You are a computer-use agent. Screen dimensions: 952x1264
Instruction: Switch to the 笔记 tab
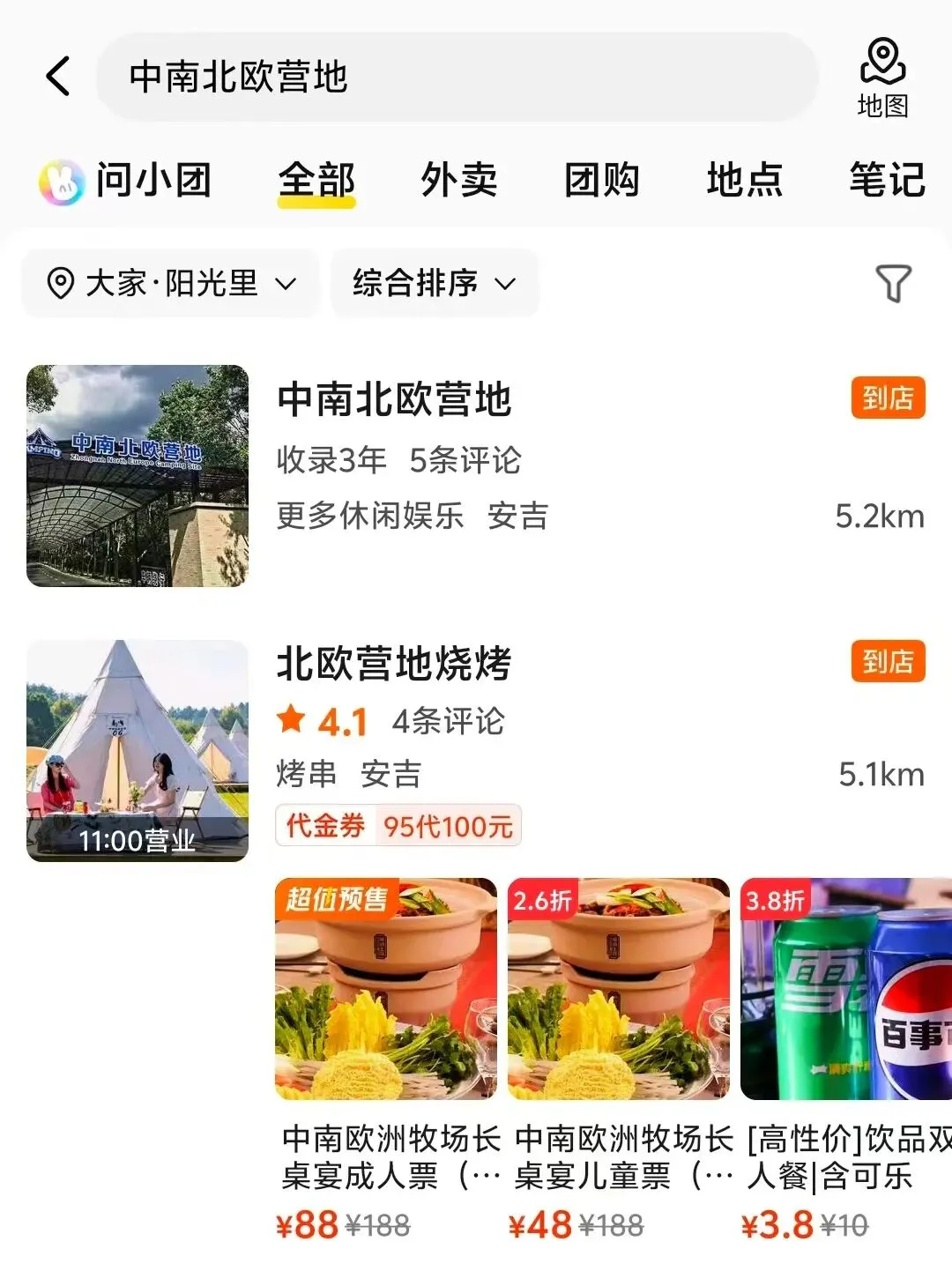886,181
